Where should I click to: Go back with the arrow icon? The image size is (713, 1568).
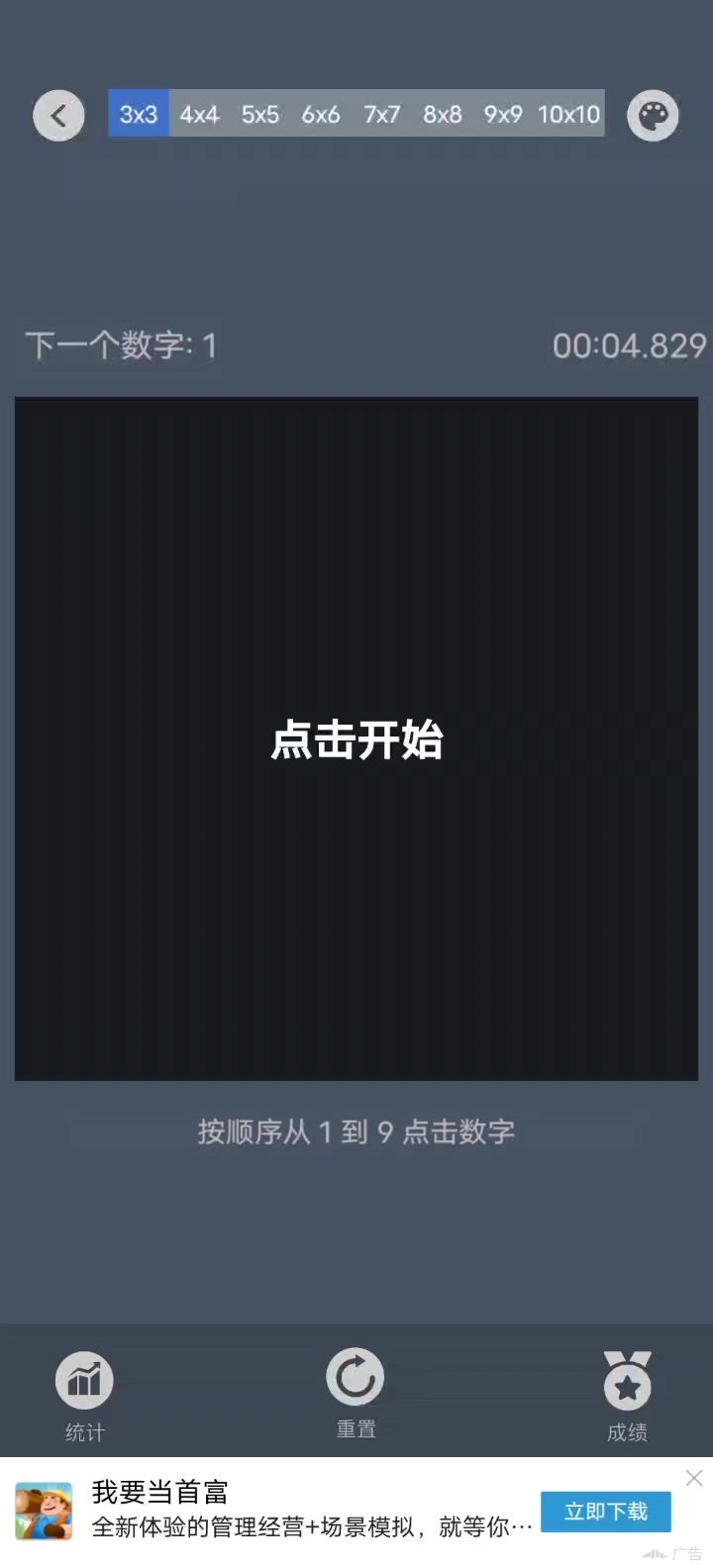[58, 116]
